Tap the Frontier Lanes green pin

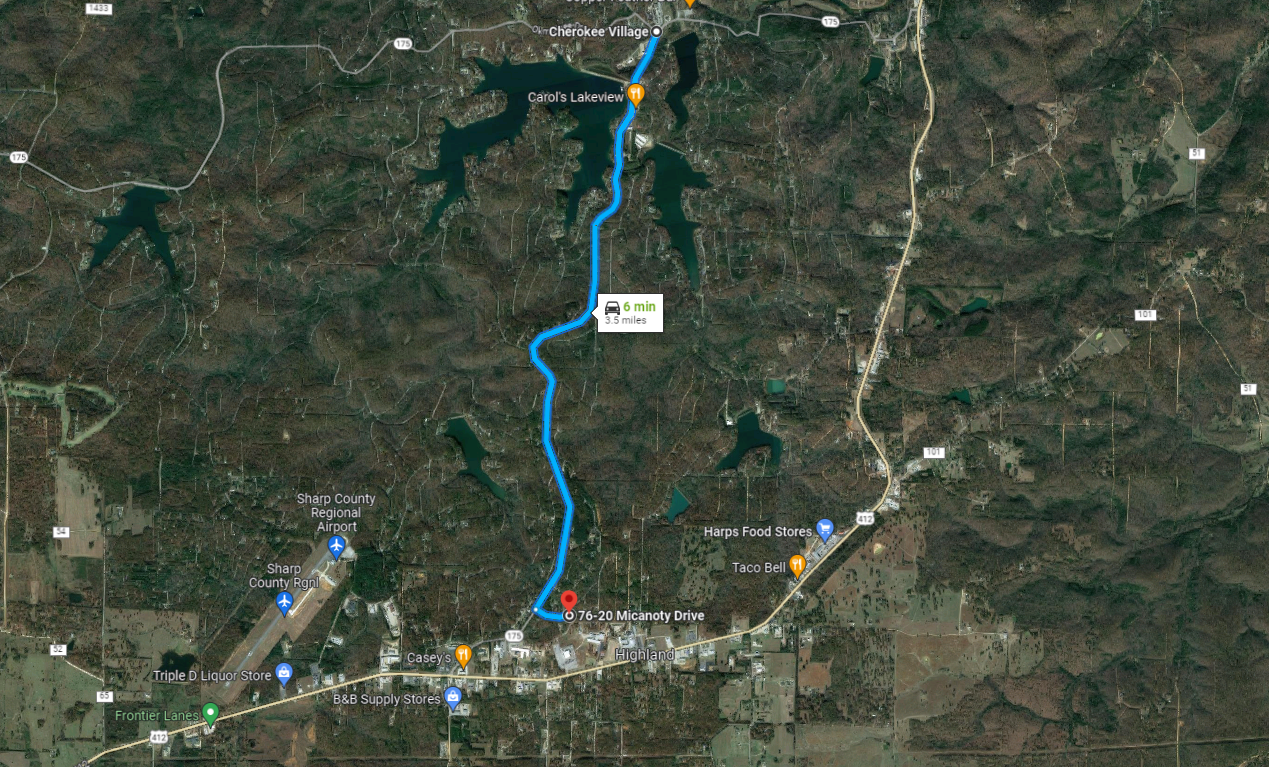pos(210,713)
